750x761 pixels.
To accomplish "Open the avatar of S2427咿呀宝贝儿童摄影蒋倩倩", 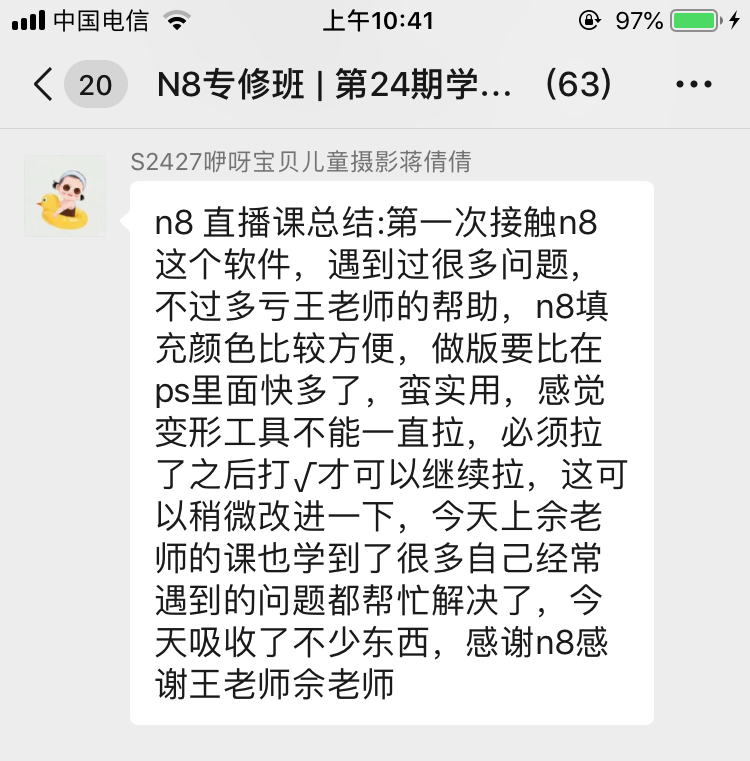I will coord(65,197).
